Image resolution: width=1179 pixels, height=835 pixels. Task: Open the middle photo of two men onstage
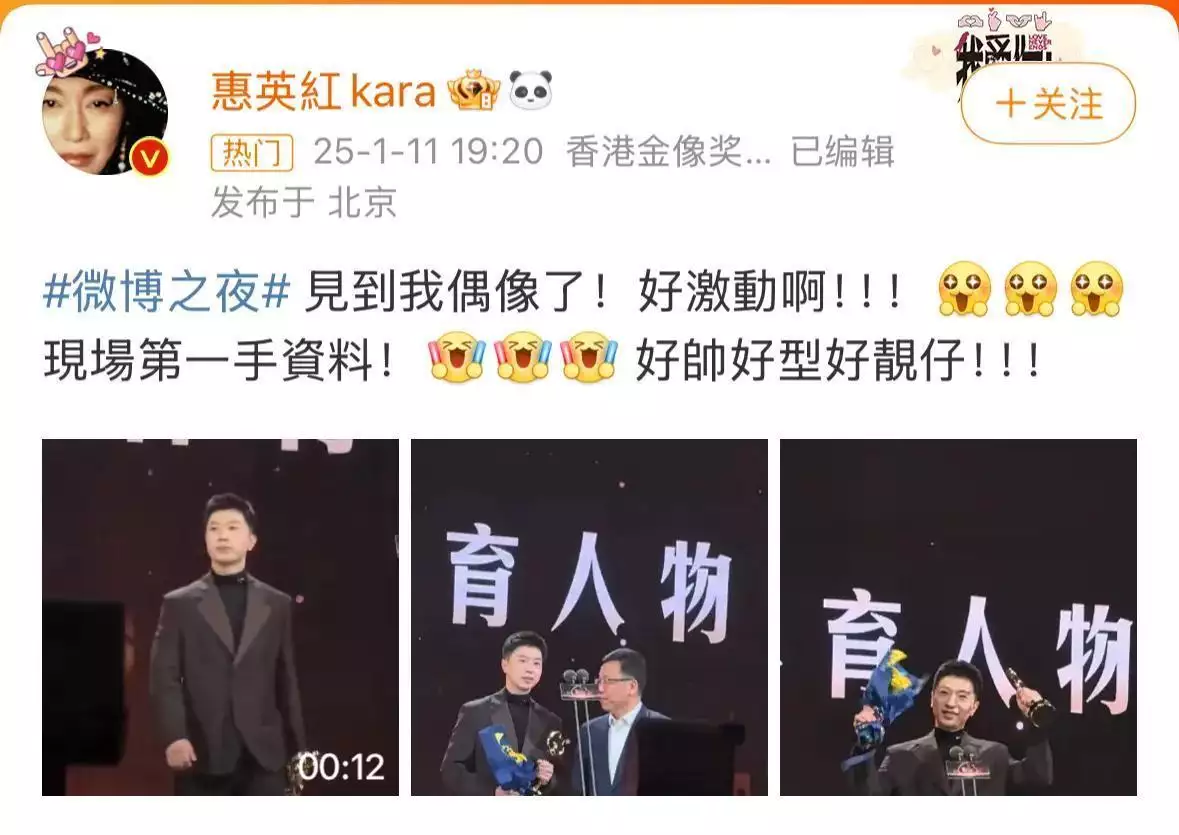coord(589,617)
